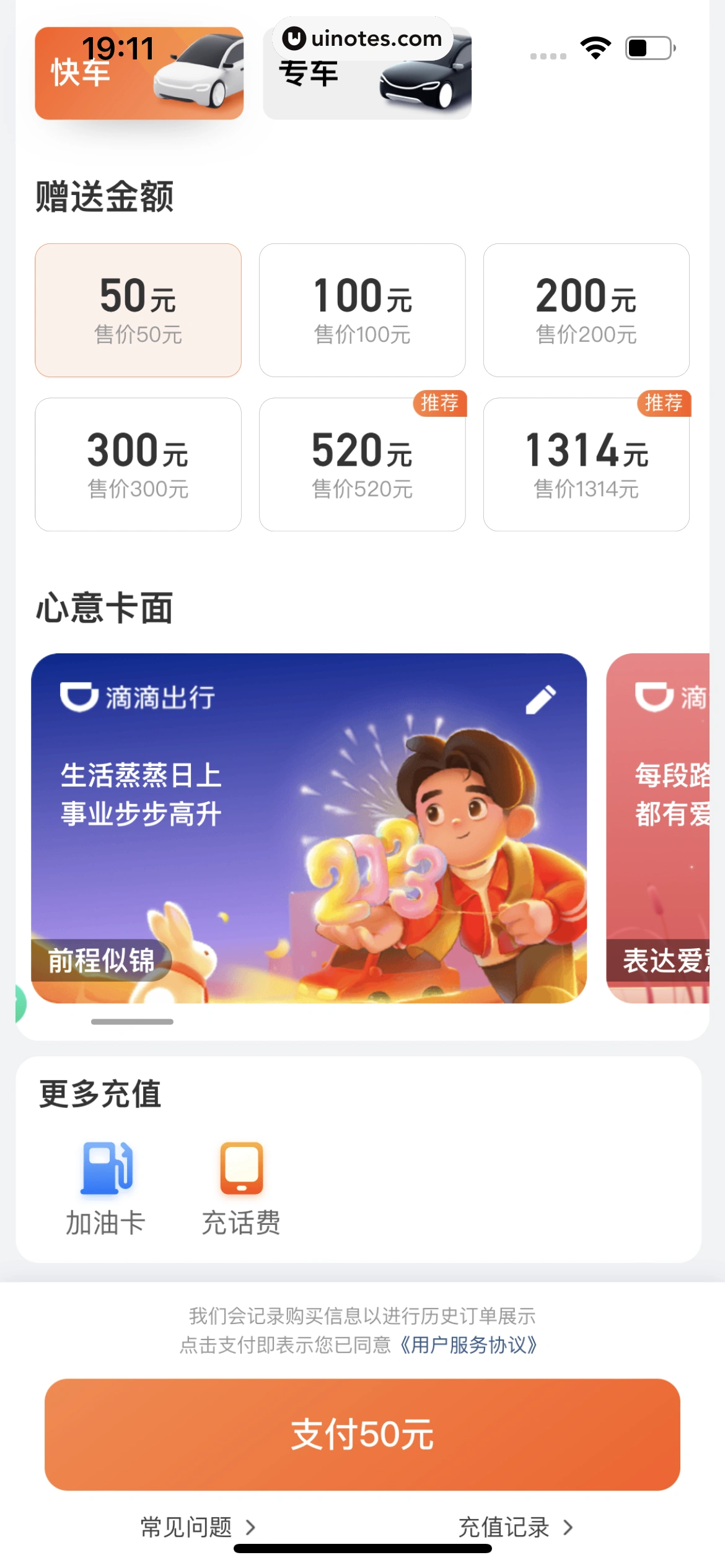Image resolution: width=725 pixels, height=1568 pixels.
Task: Edit the greeting card message with pencil icon
Action: (540, 700)
